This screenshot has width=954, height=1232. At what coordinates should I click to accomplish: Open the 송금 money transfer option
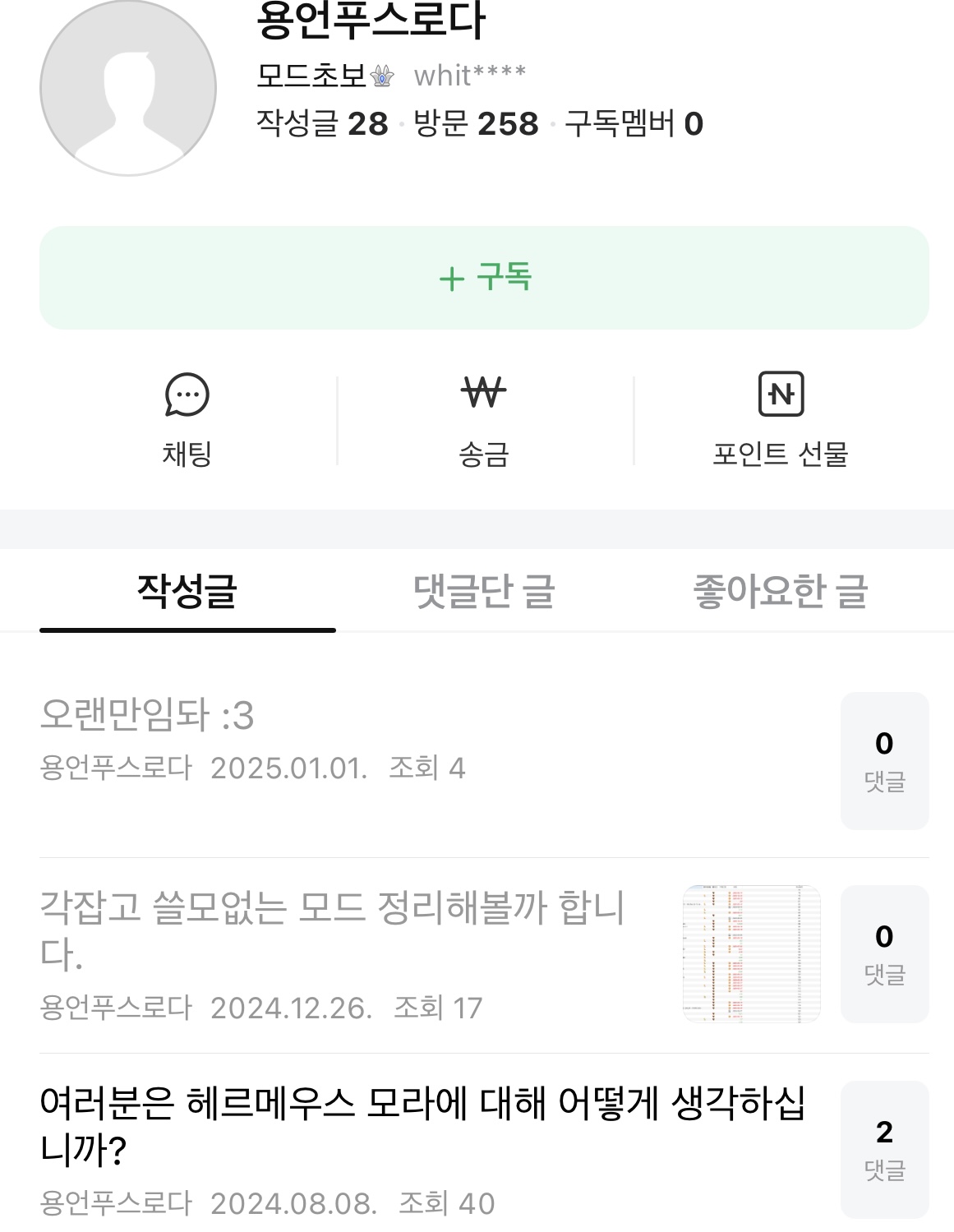[484, 419]
